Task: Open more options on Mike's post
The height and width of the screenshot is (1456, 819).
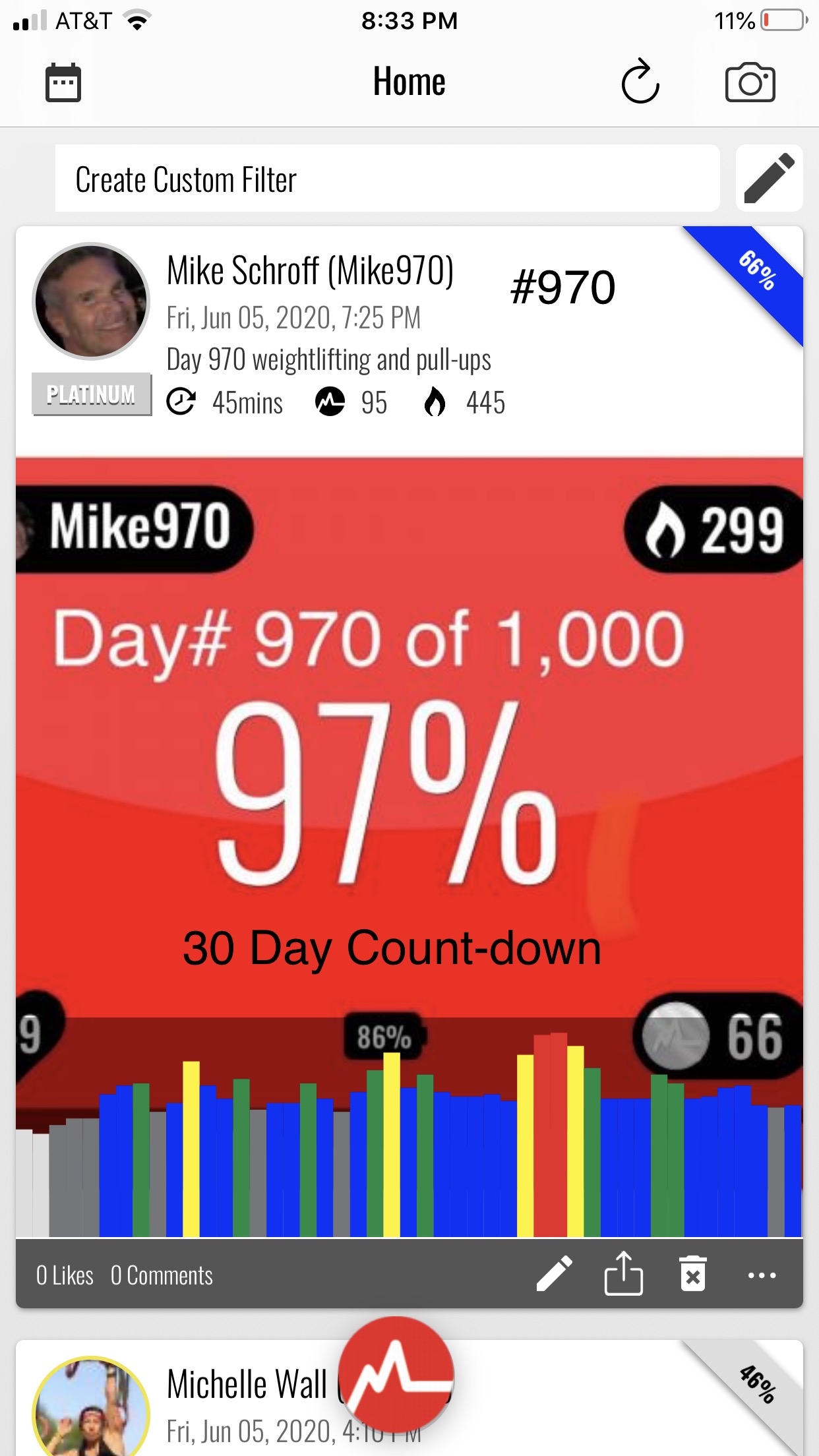Action: click(x=762, y=1275)
